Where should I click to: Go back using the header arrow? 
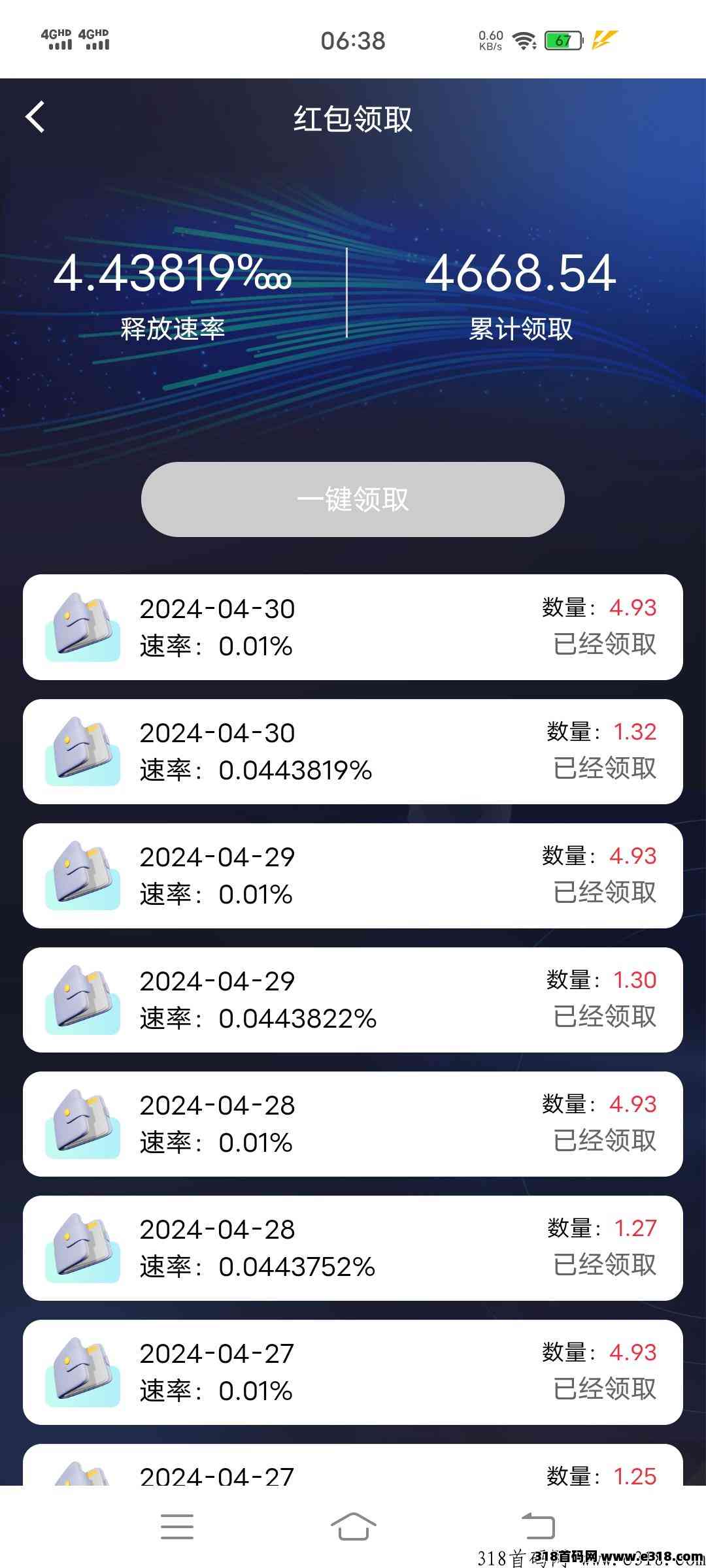tap(35, 118)
